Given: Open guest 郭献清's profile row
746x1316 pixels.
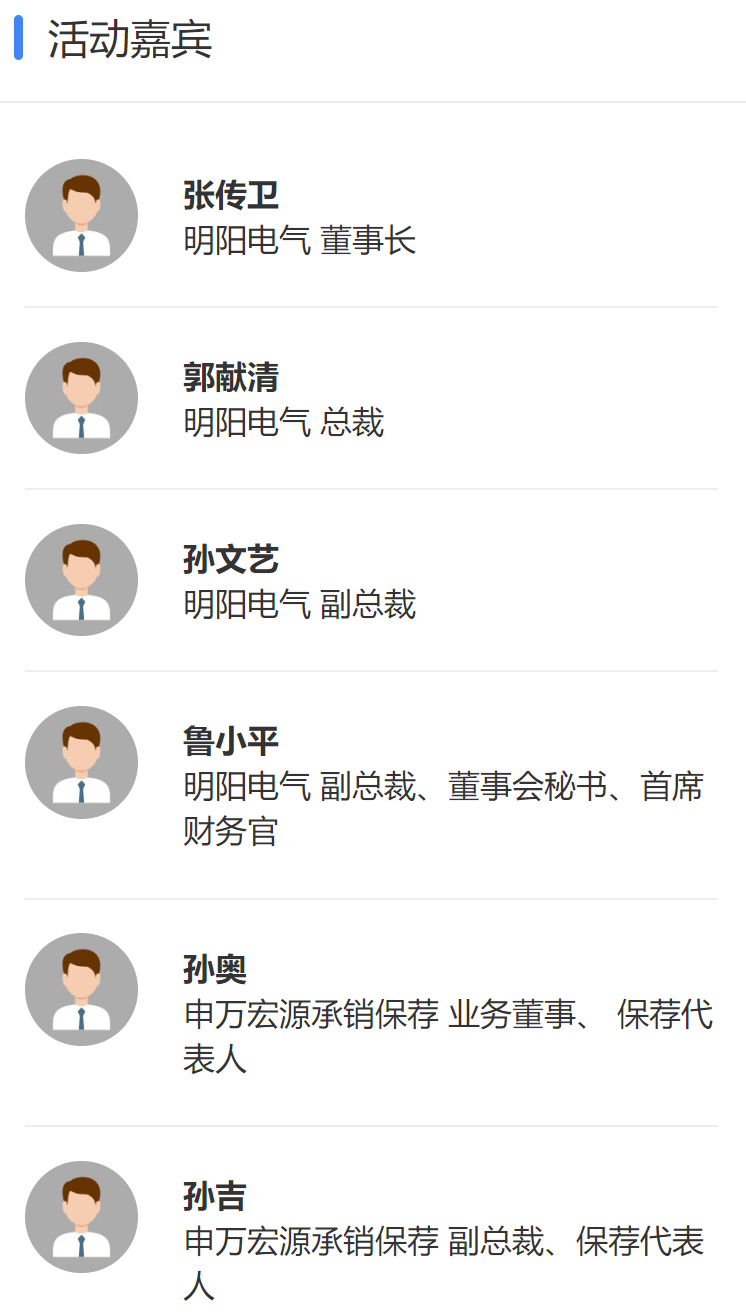Looking at the screenshot, I should (371, 398).
